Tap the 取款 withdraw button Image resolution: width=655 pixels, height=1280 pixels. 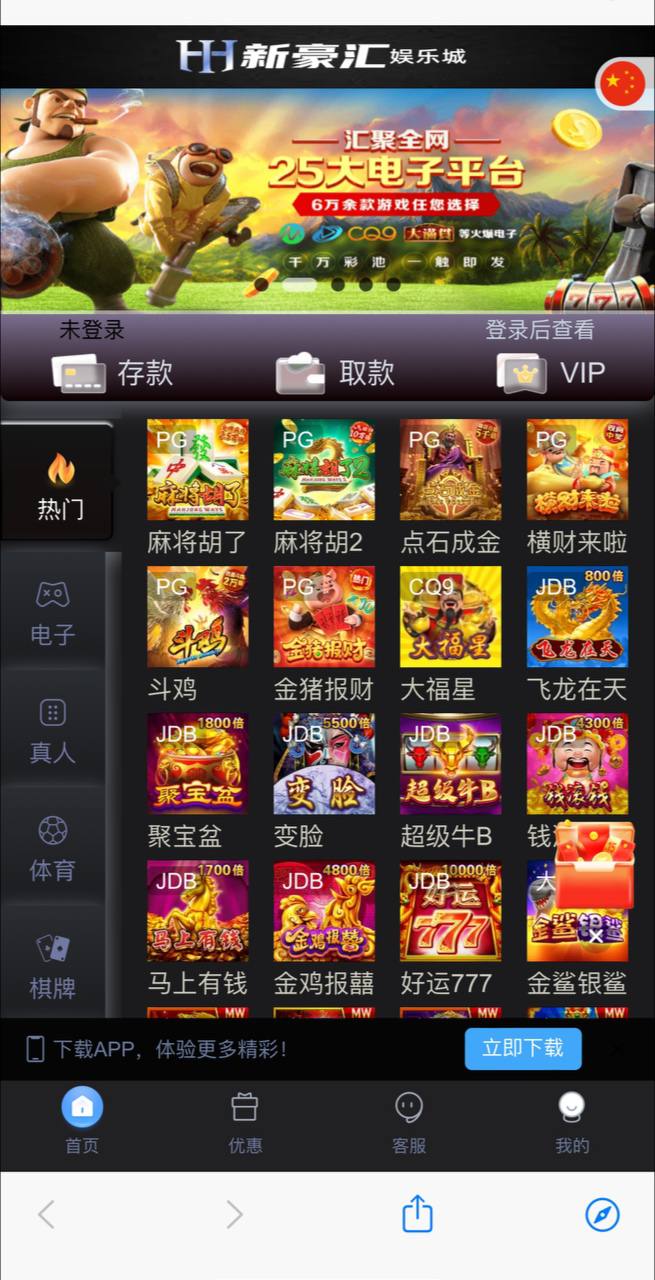point(336,373)
